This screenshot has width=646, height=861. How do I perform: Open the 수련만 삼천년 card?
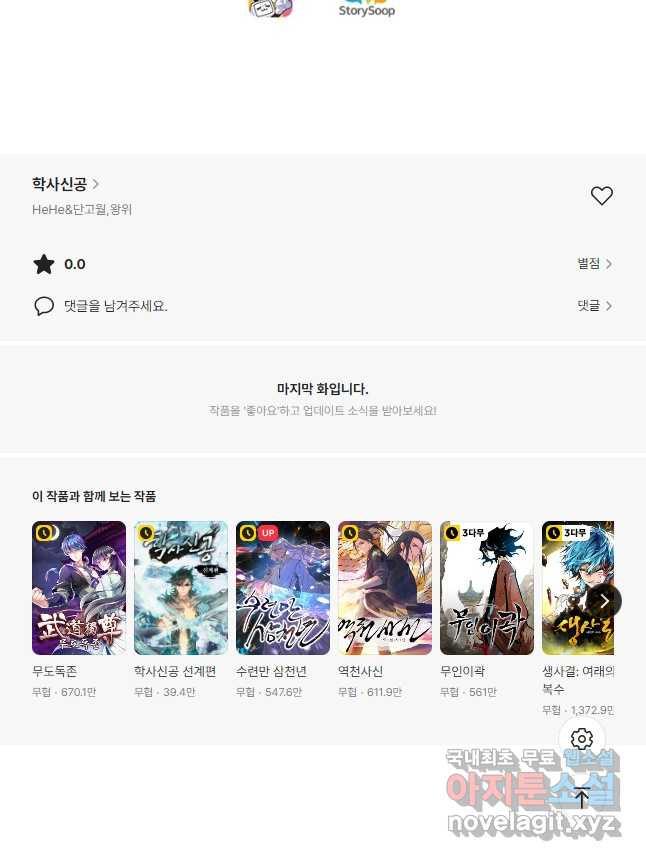(283, 588)
